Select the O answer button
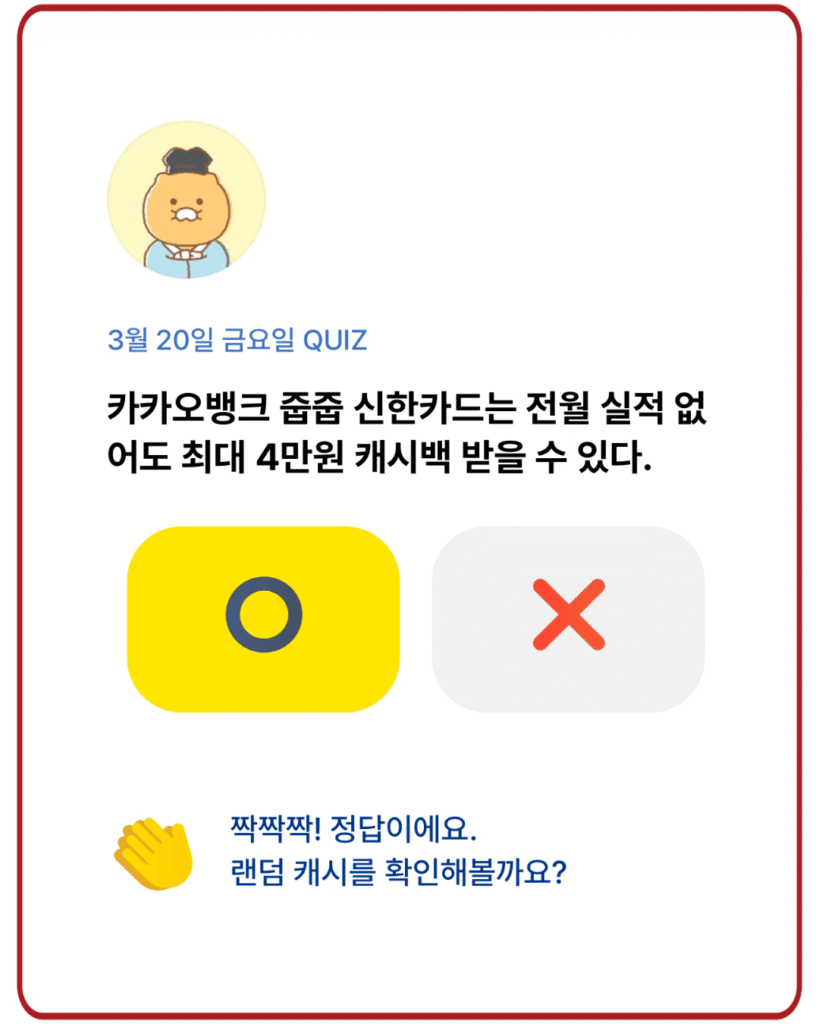819x1024 pixels. [x=263, y=619]
